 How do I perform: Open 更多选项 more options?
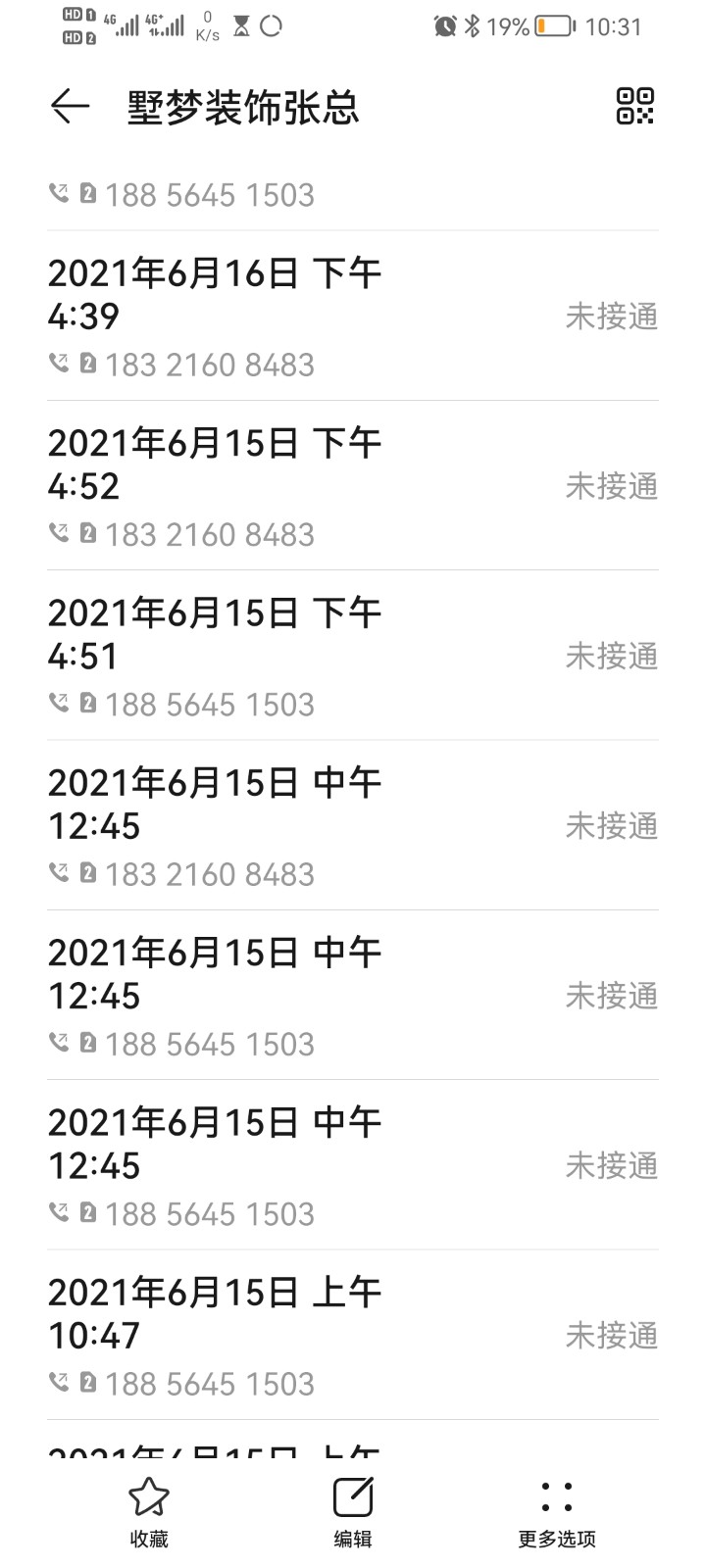point(556,1512)
